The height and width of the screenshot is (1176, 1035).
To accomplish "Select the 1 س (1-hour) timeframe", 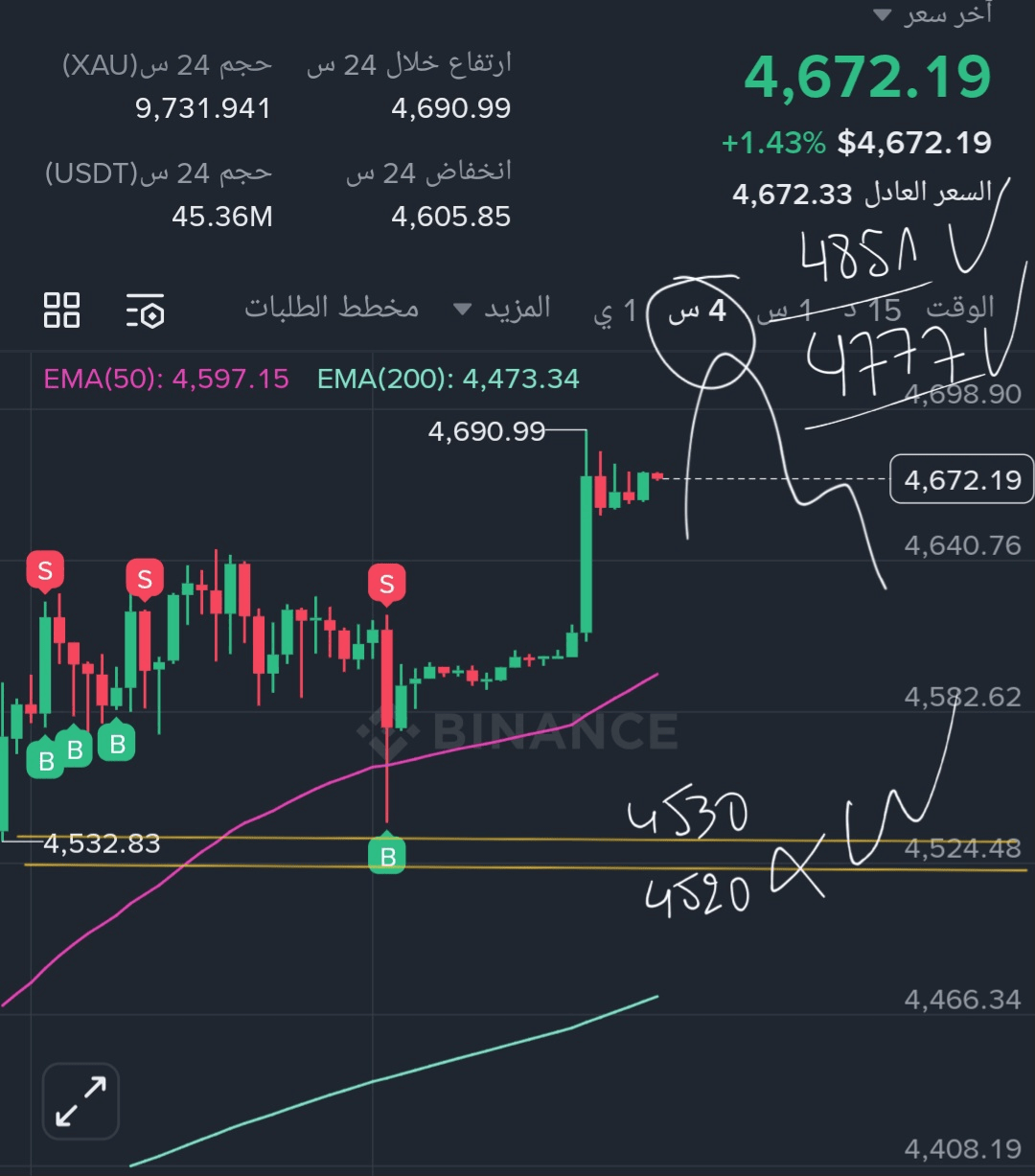I will tap(786, 310).
